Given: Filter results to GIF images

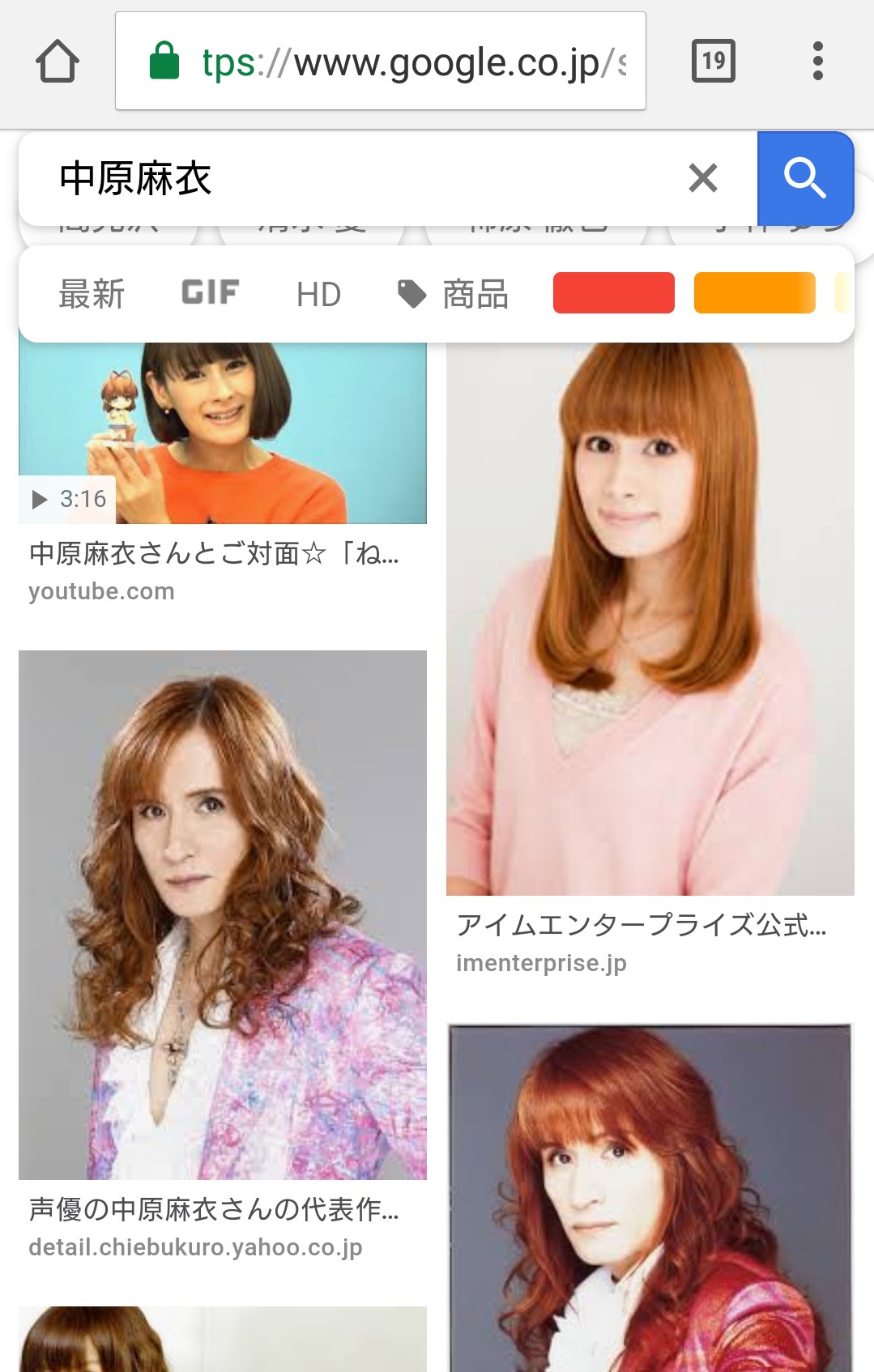Looking at the screenshot, I should [210, 292].
